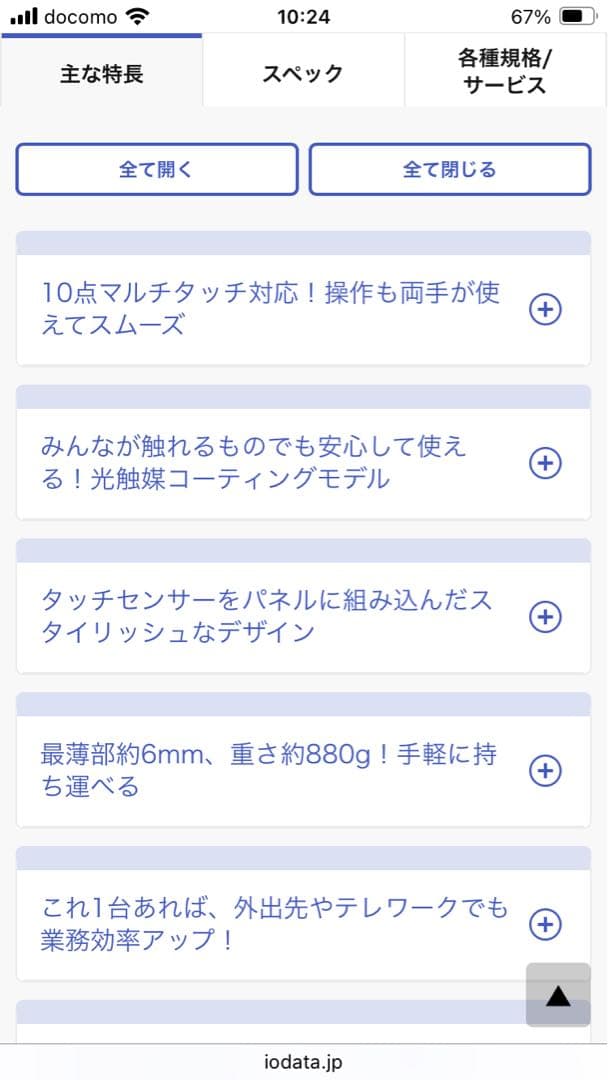
Task: Tap the 全て開く button
Action: (157, 169)
